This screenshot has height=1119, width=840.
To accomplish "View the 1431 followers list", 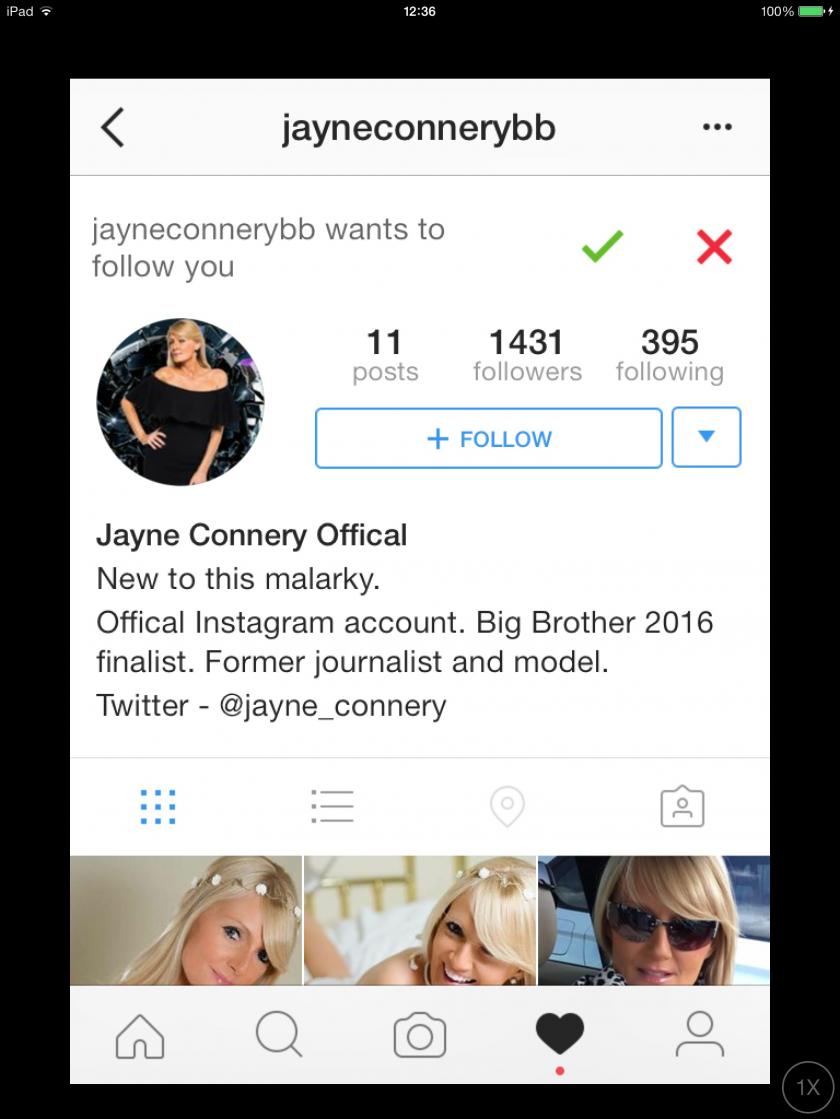I will click(x=527, y=356).
